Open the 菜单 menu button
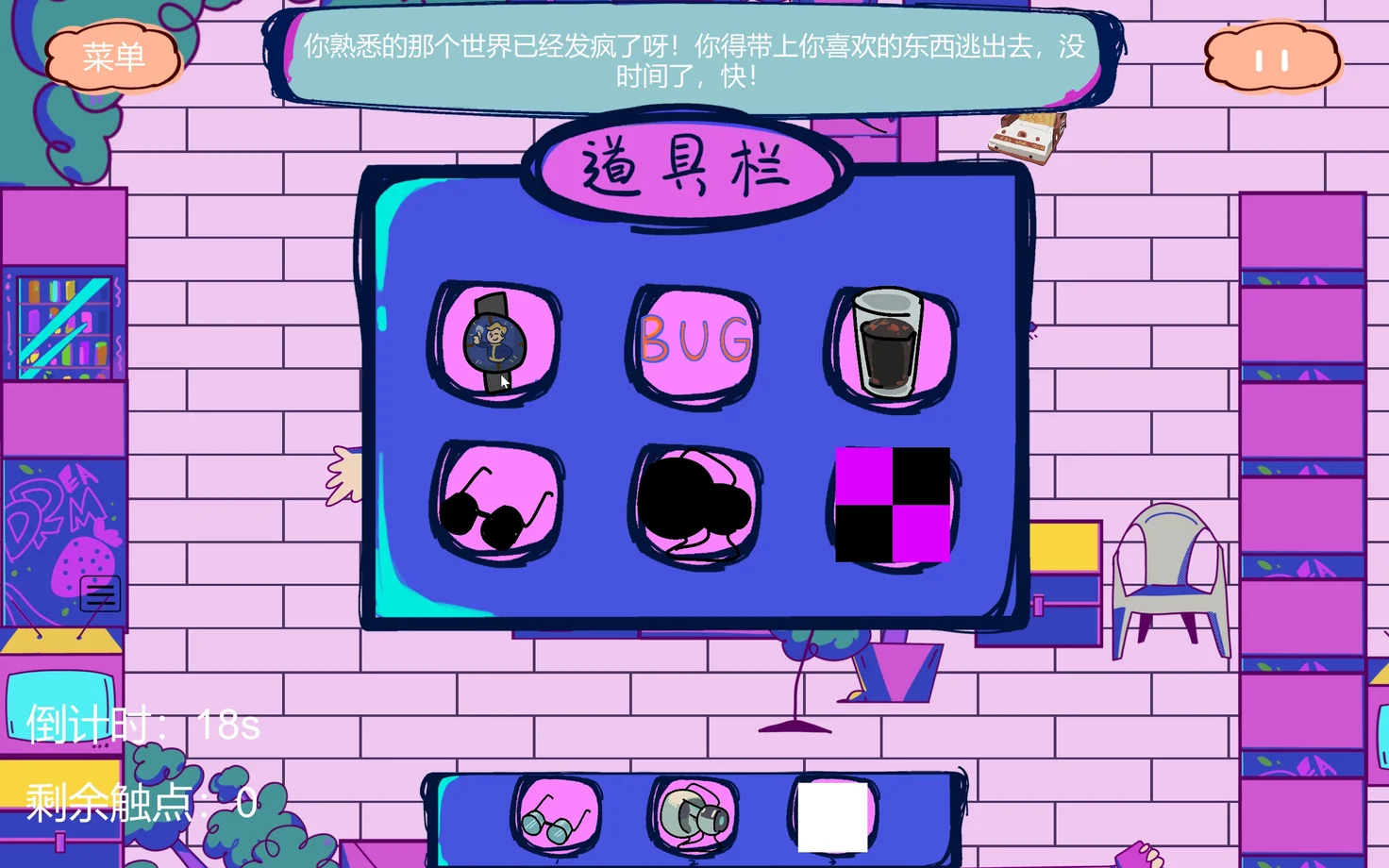This screenshot has width=1389, height=868. click(x=113, y=58)
